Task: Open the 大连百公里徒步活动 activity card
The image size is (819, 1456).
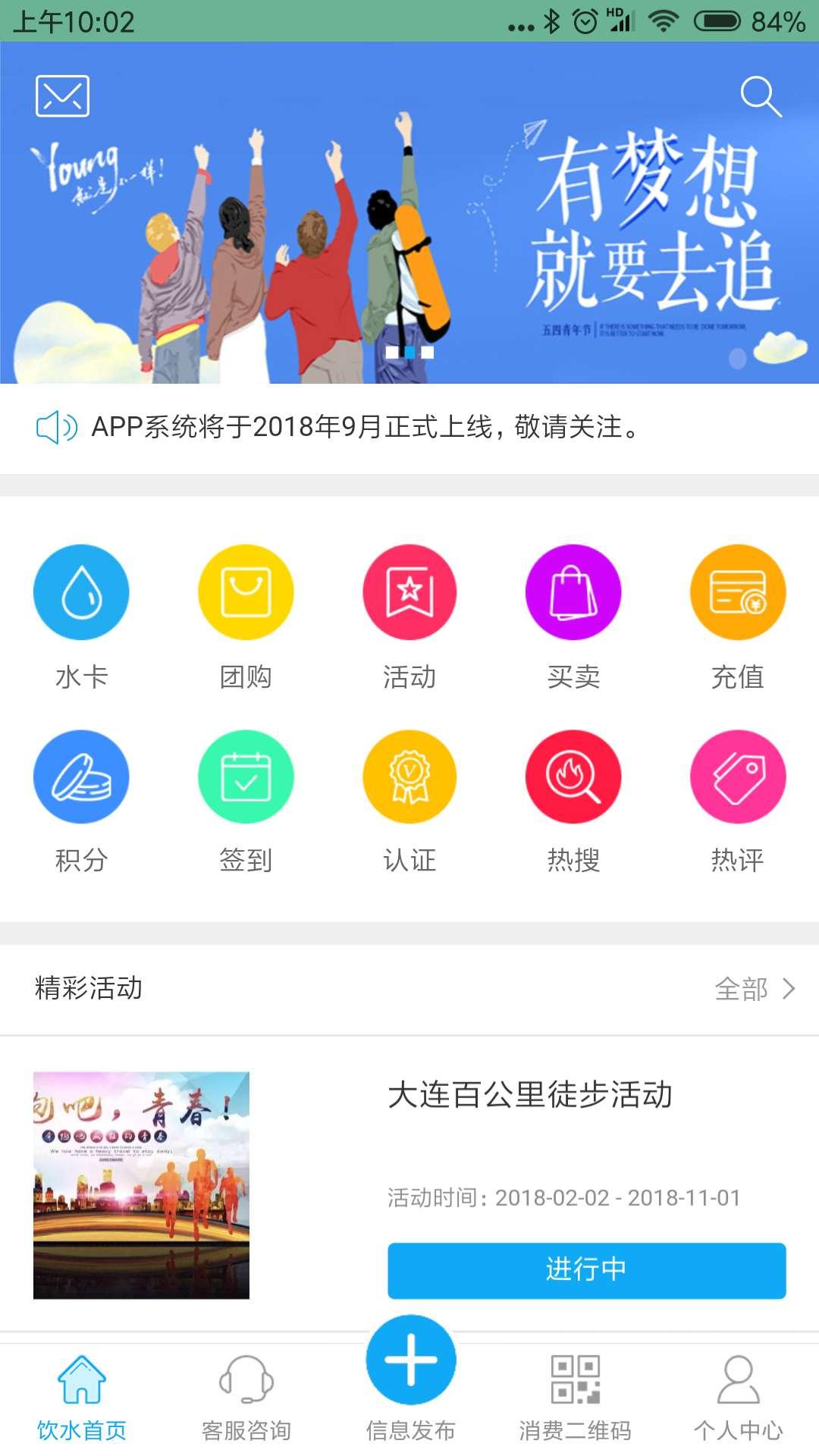Action: pos(529,1096)
